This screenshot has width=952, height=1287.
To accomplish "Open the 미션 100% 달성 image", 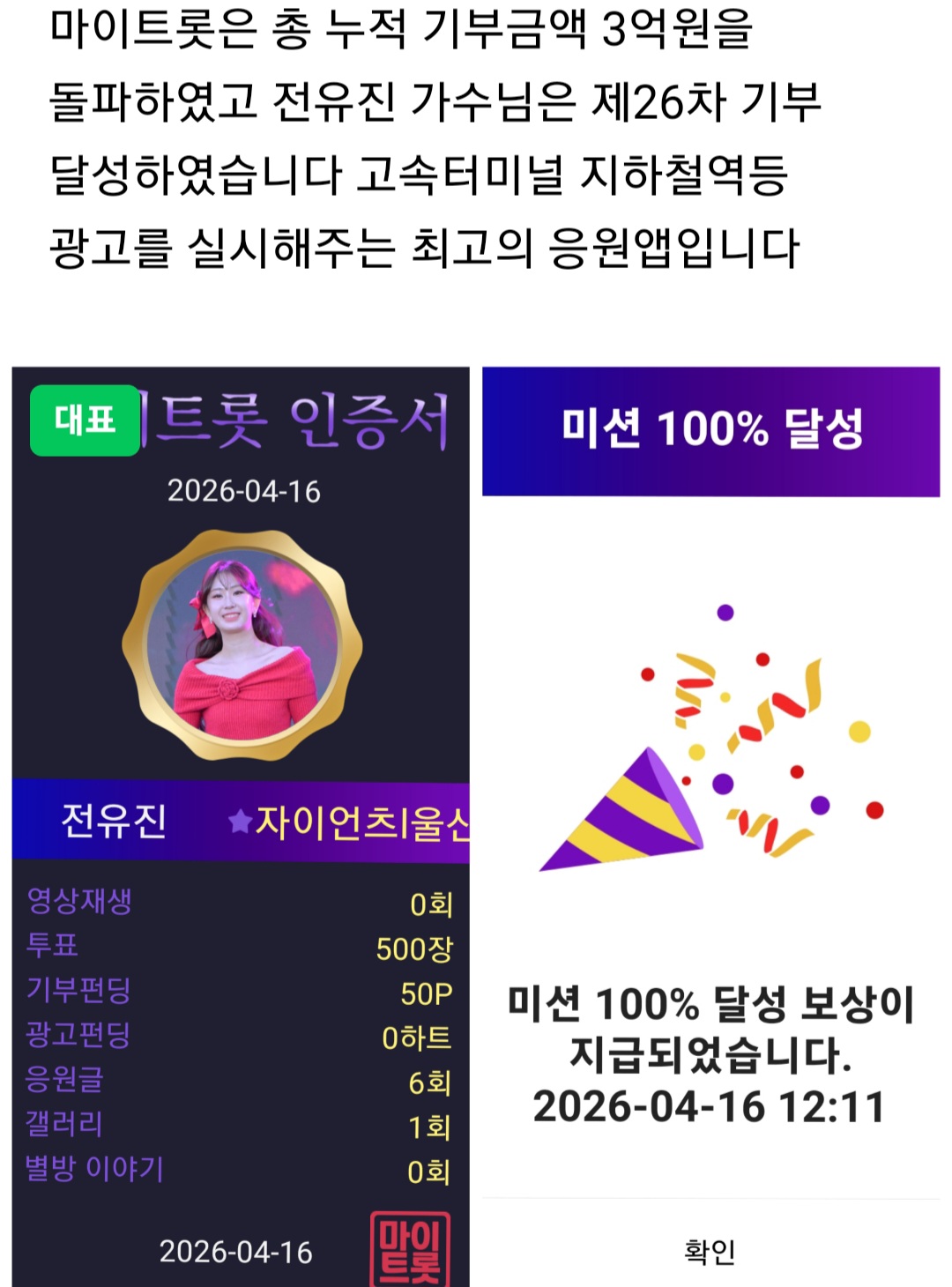I will [710, 826].
